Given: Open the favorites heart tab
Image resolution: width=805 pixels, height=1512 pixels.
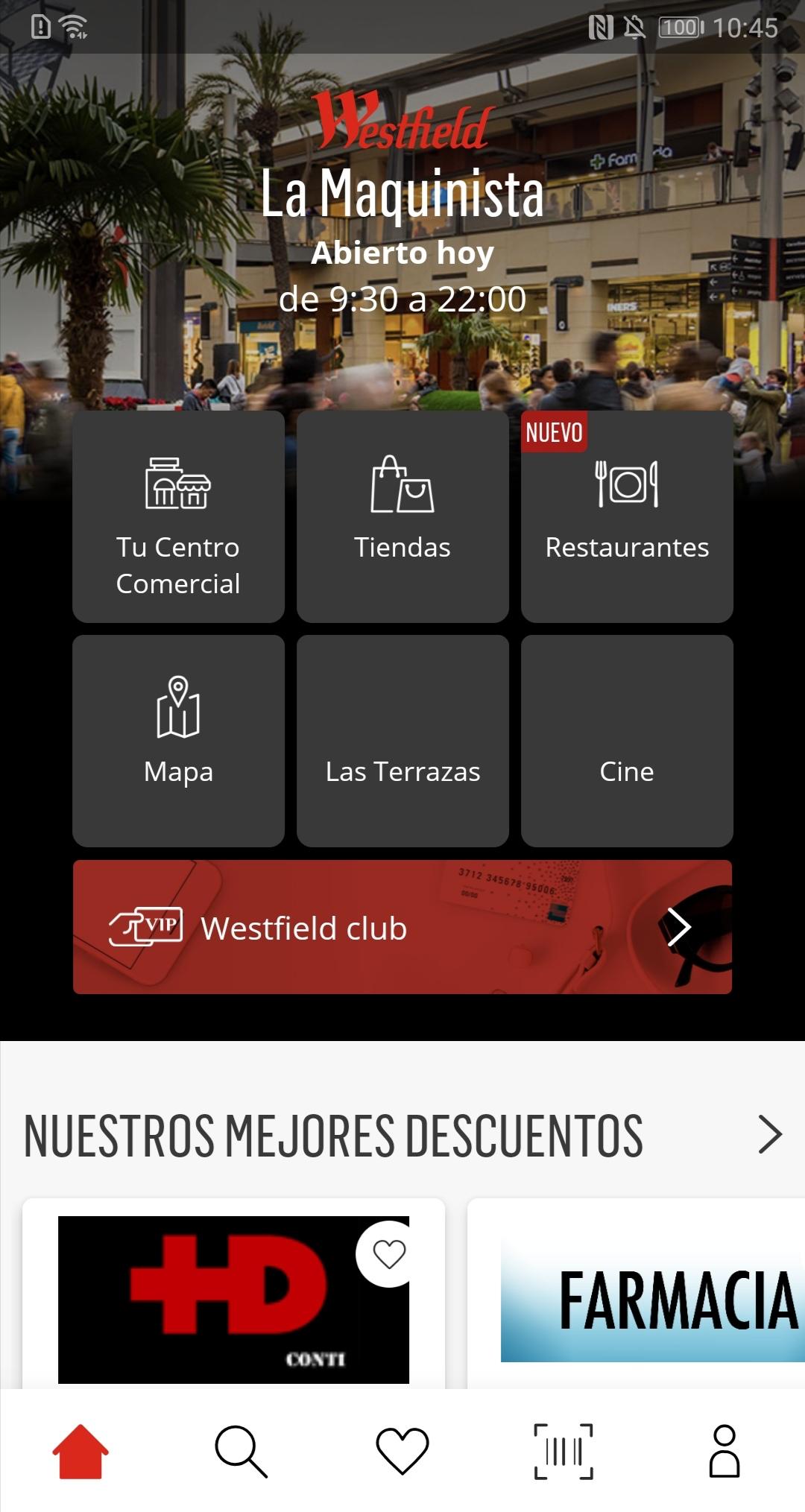Looking at the screenshot, I should tap(402, 1451).
